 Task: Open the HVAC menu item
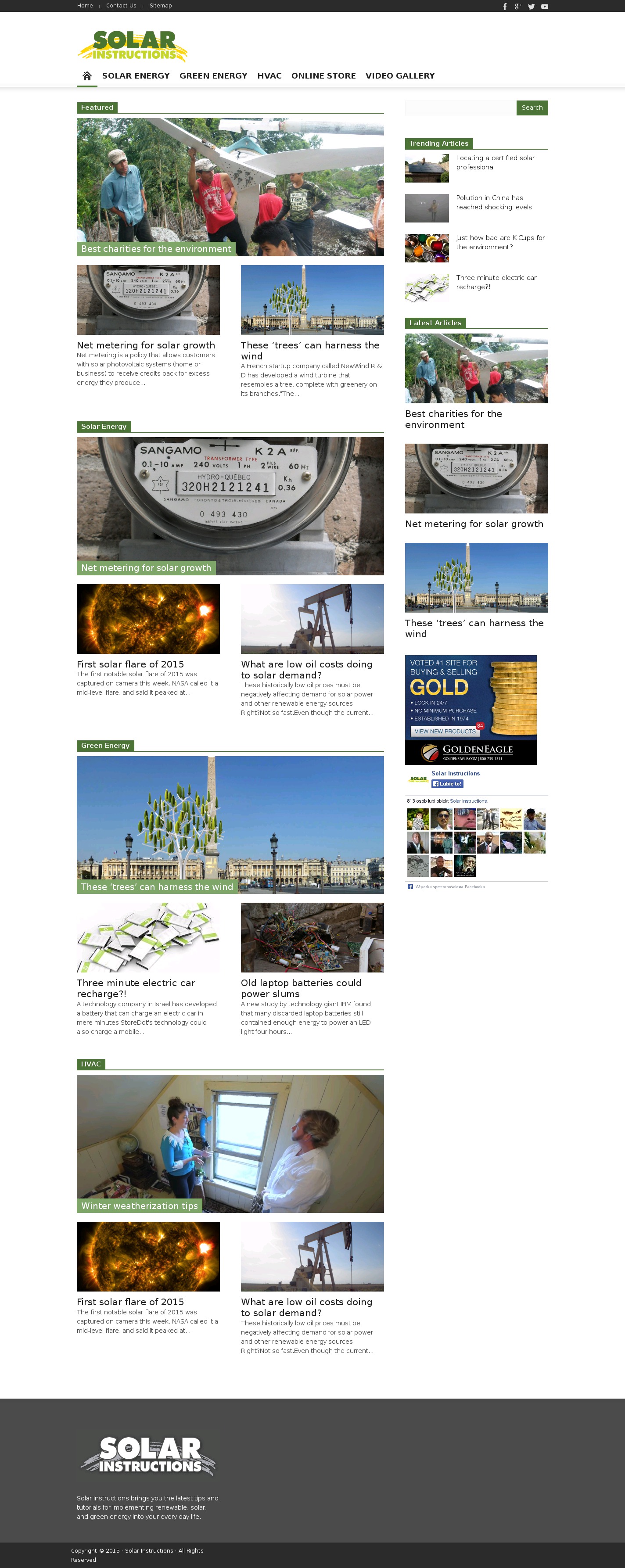[269, 75]
